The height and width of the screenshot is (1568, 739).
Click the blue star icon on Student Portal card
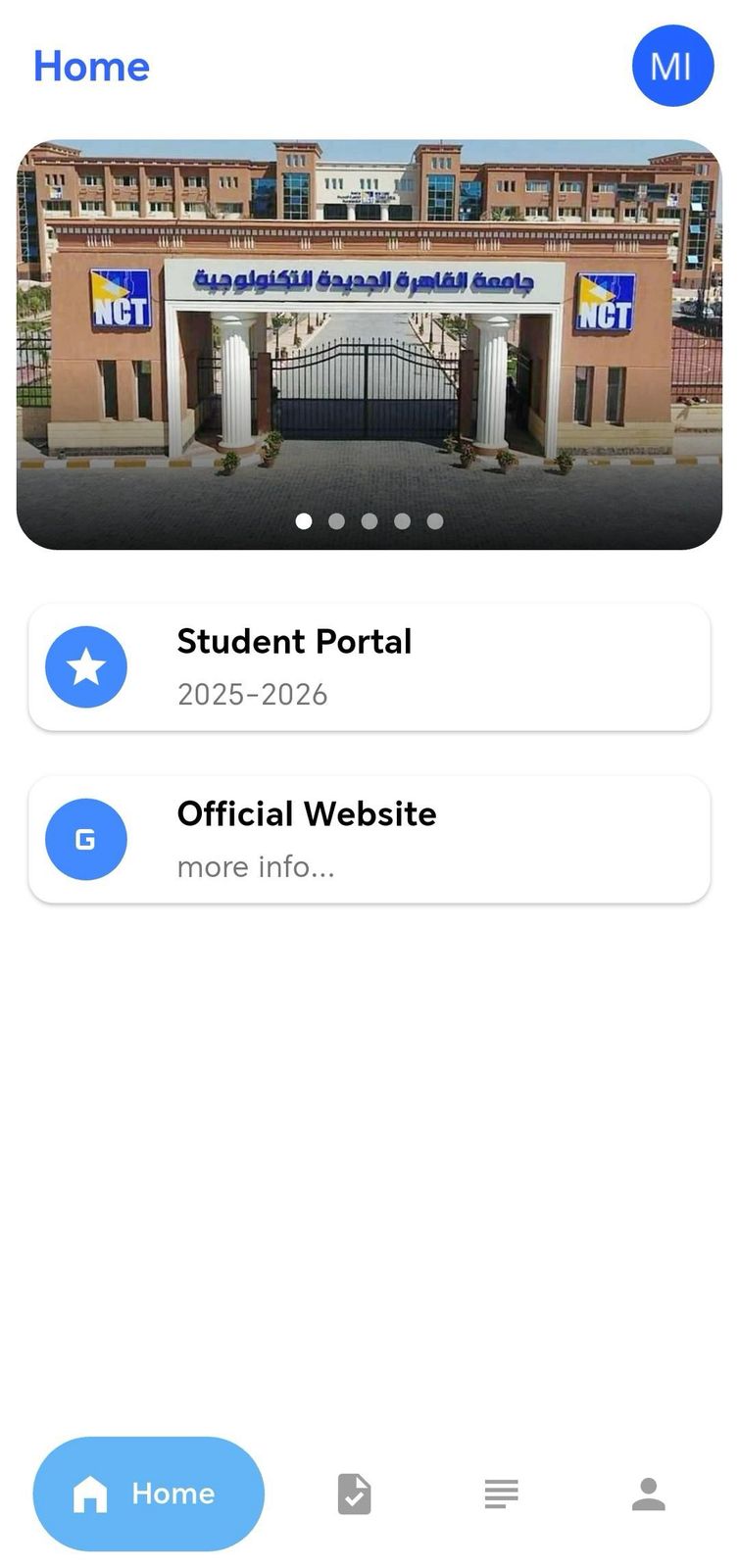[x=86, y=667]
